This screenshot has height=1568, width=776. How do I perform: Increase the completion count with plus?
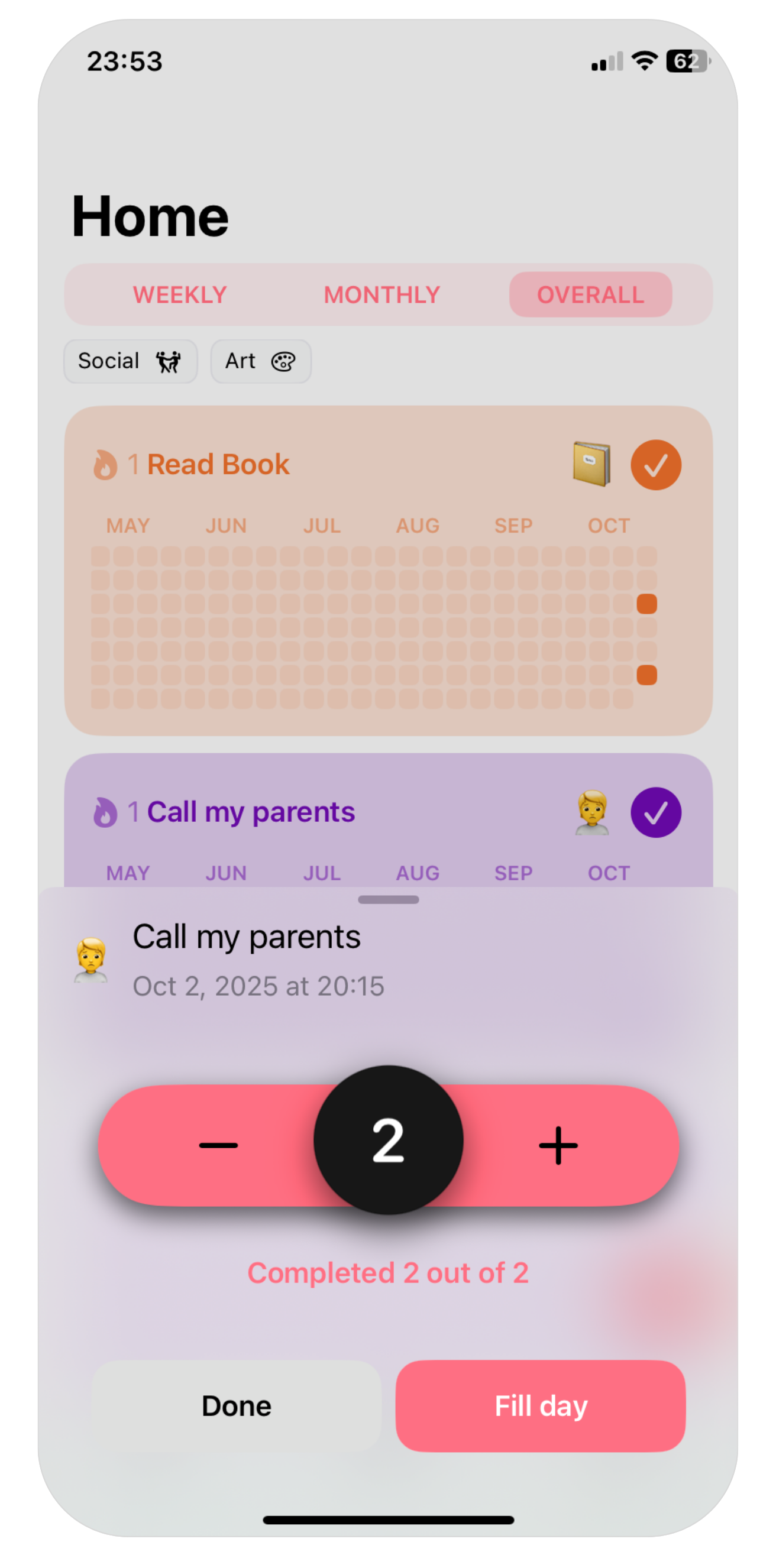click(558, 1145)
